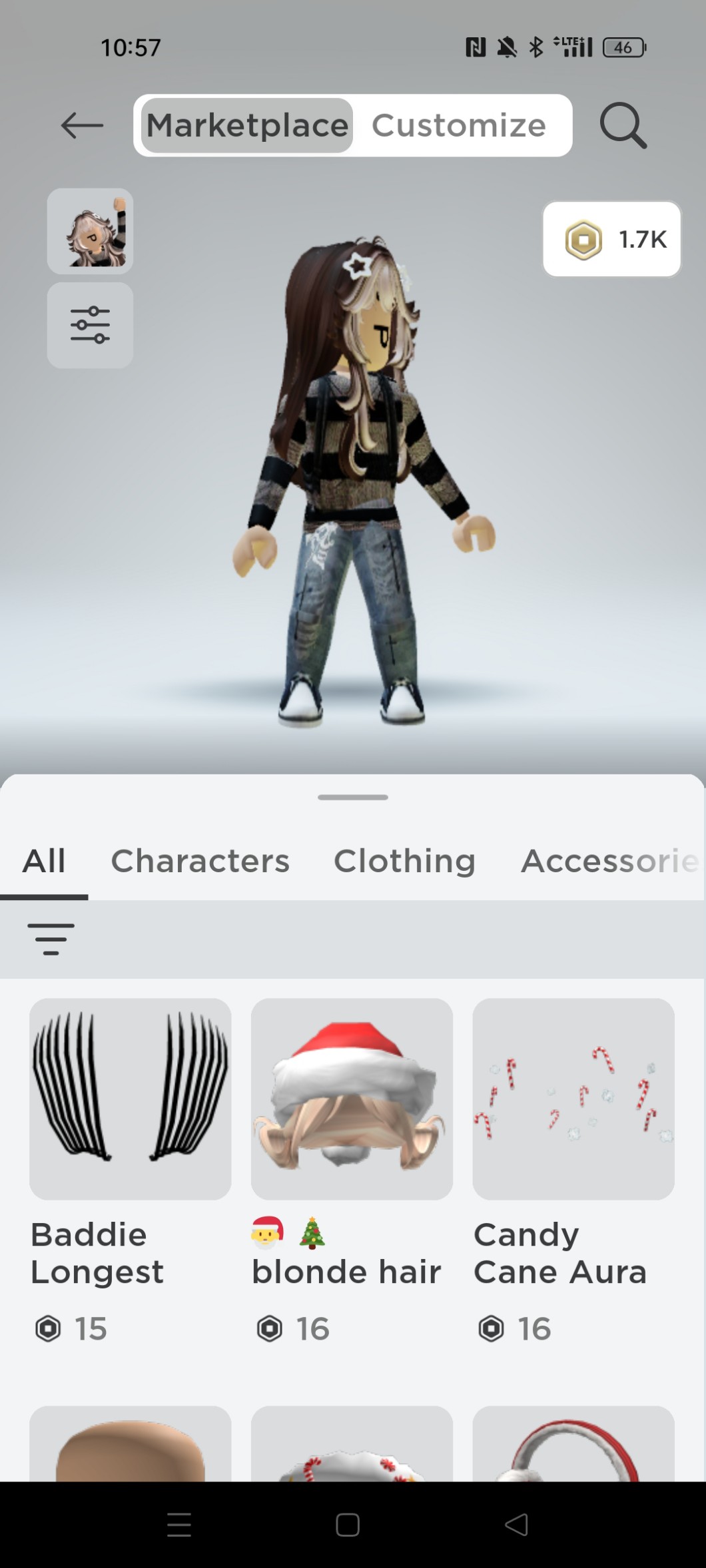Go back using the top arrow
This screenshot has width=706, height=1568.
[x=82, y=125]
